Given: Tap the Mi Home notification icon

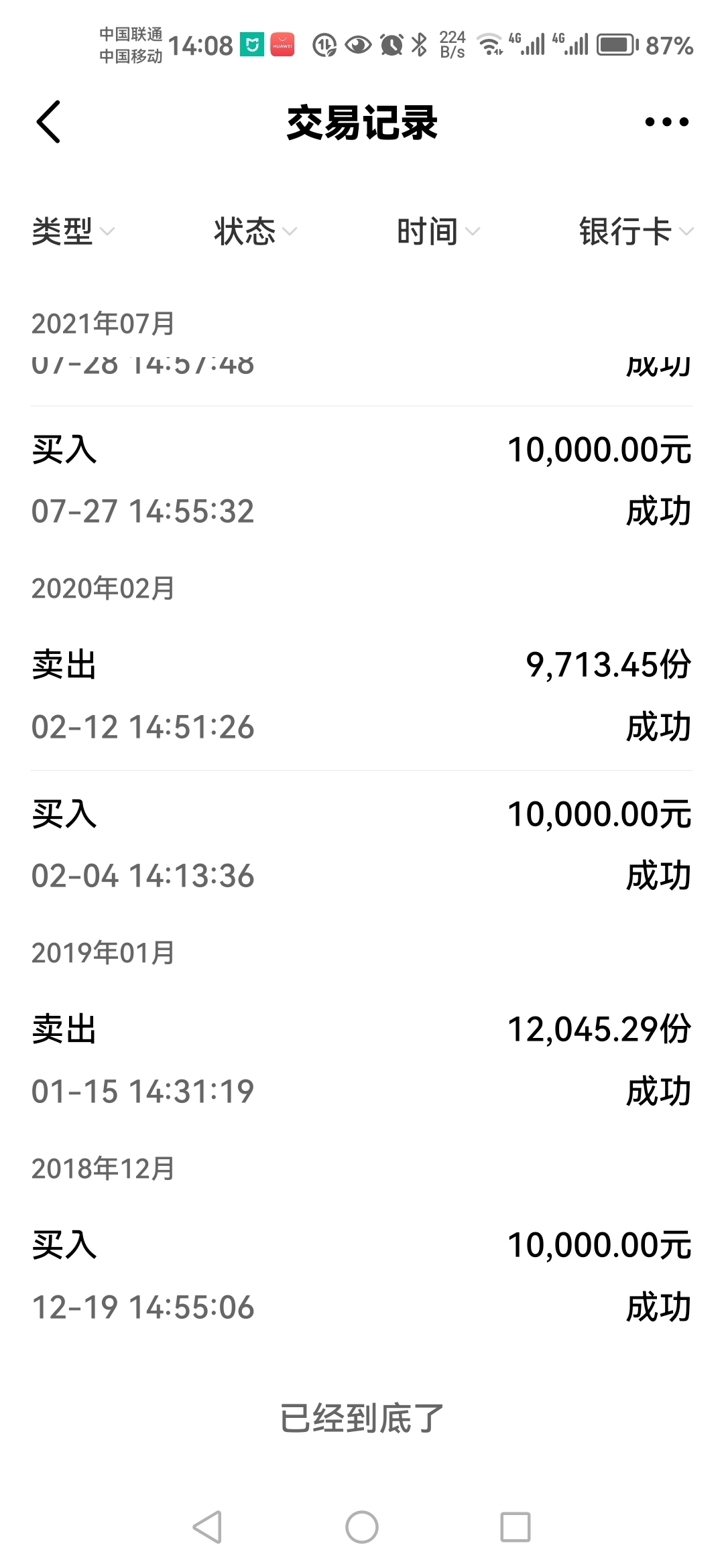Looking at the screenshot, I should click(251, 44).
